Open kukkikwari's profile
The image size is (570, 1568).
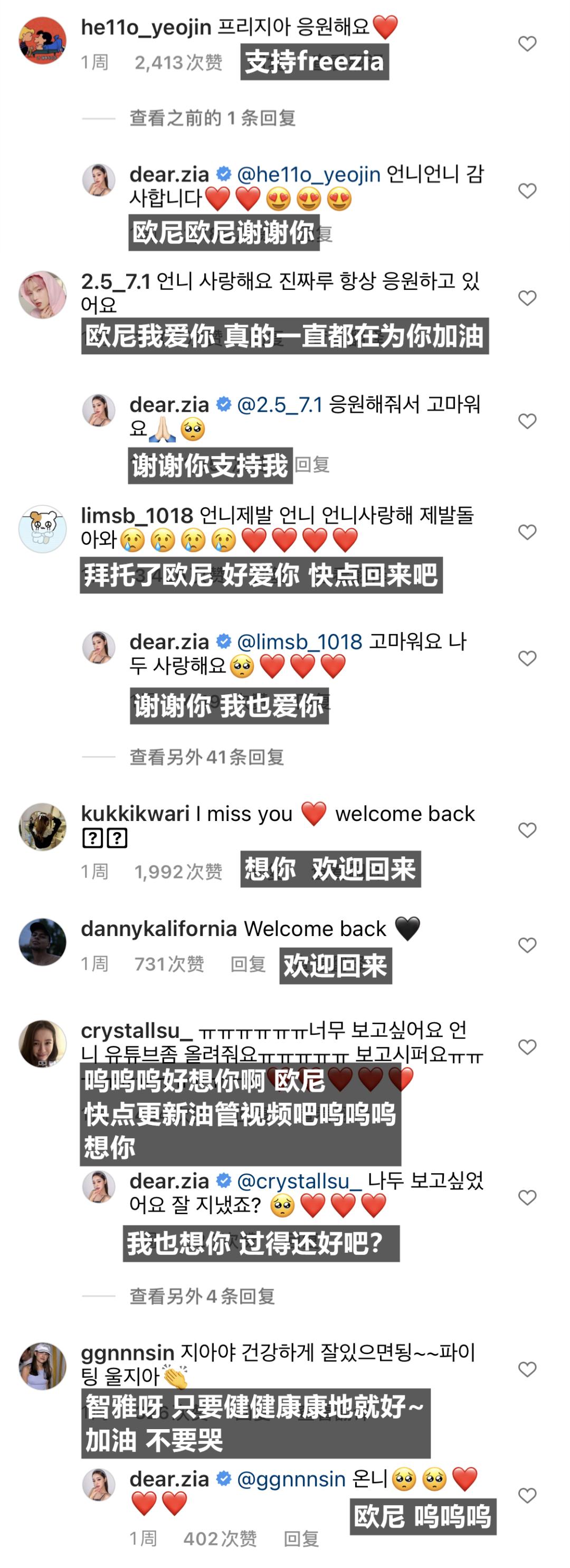135,814
